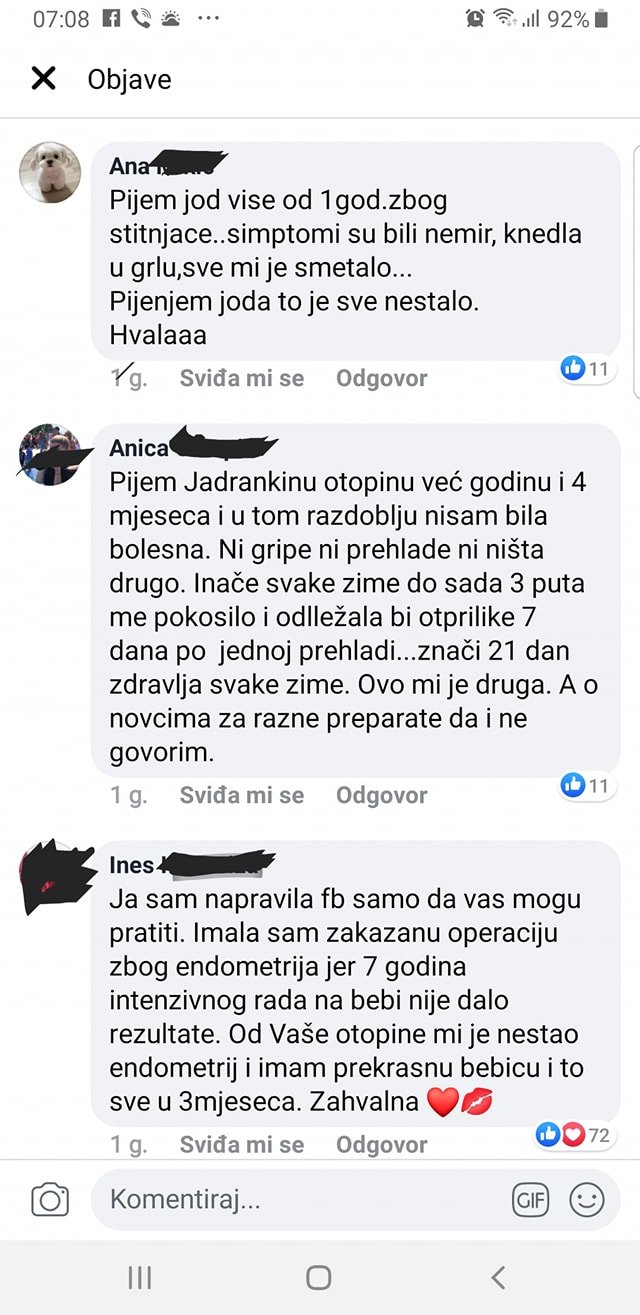Close the Objave screen
Viewport: 640px width, 1315px height.
point(44,78)
